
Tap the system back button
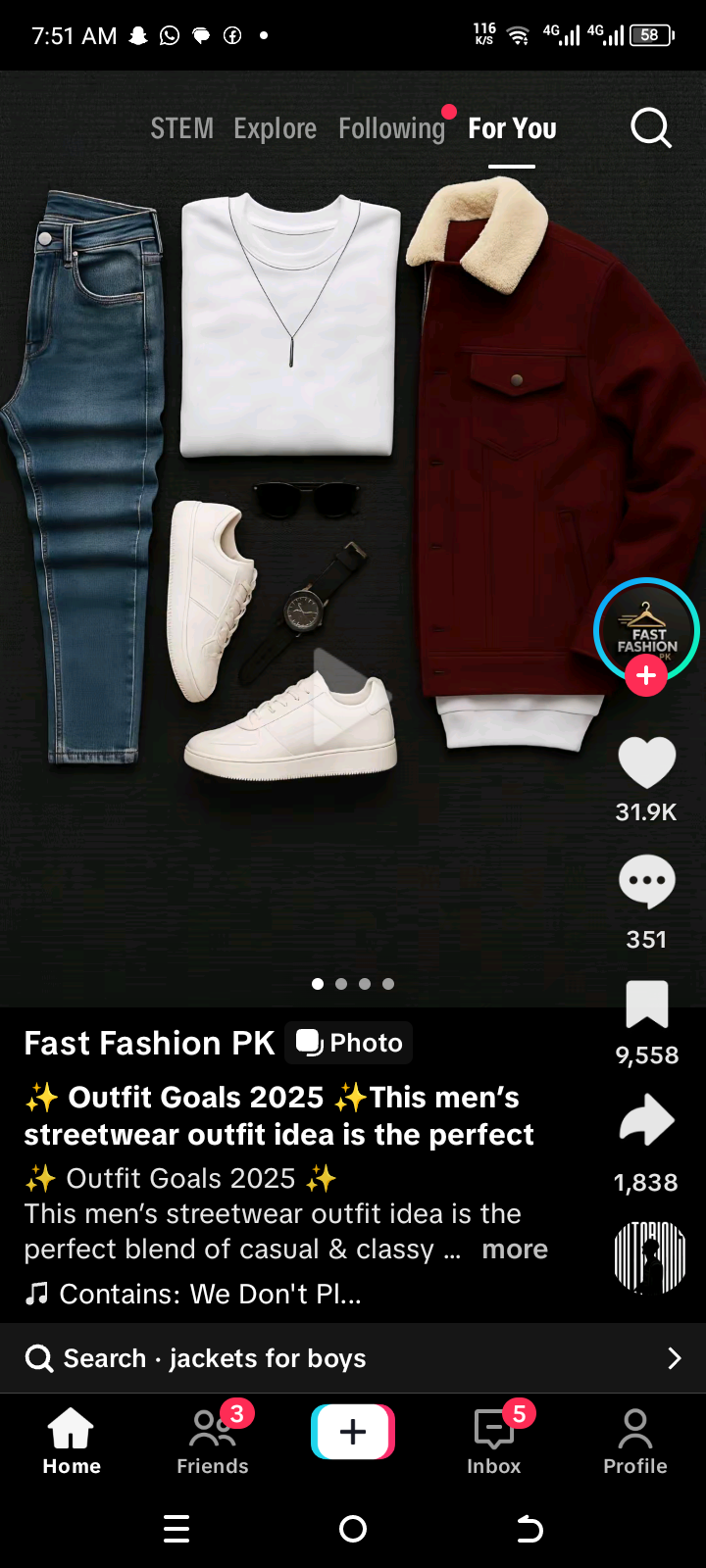(529, 1529)
